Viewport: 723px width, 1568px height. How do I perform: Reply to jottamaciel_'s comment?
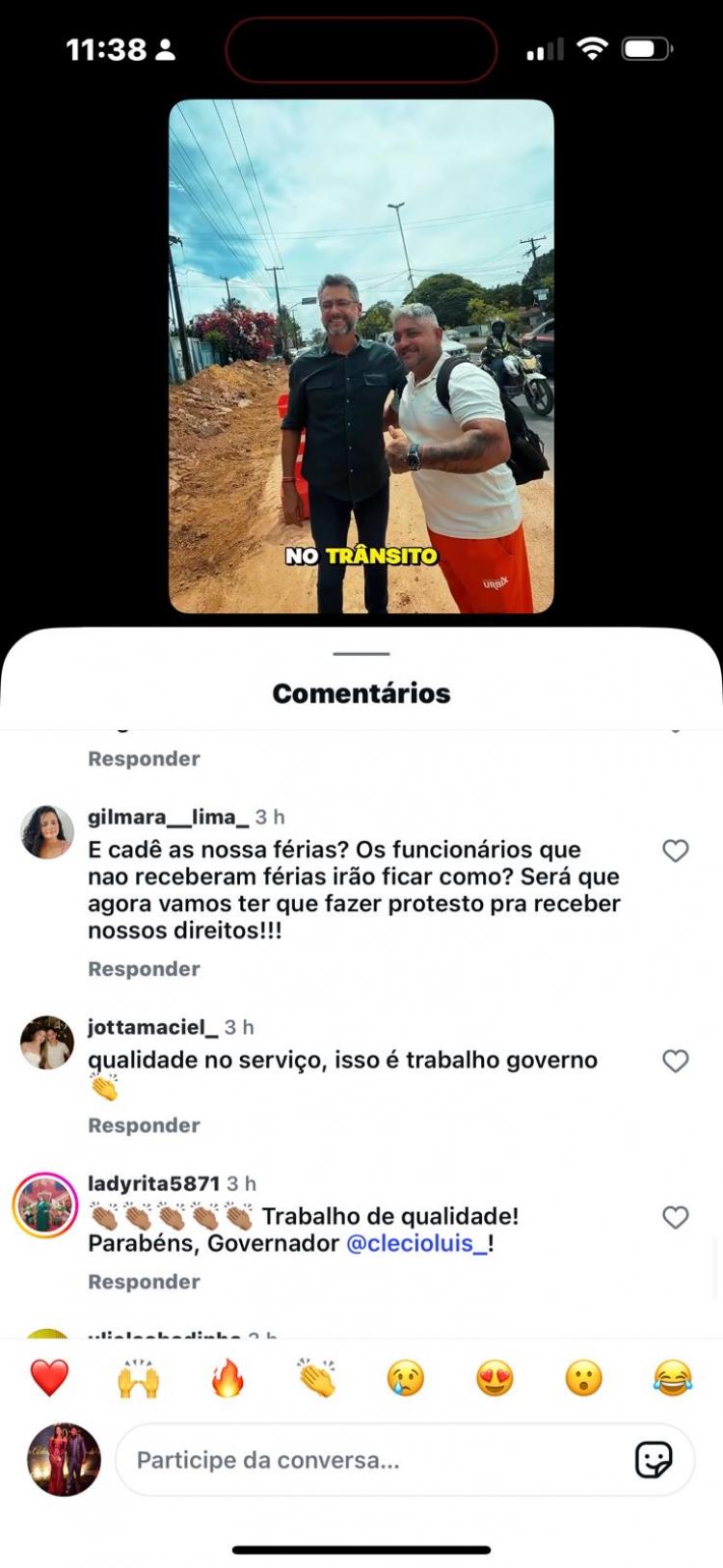coord(144,1125)
